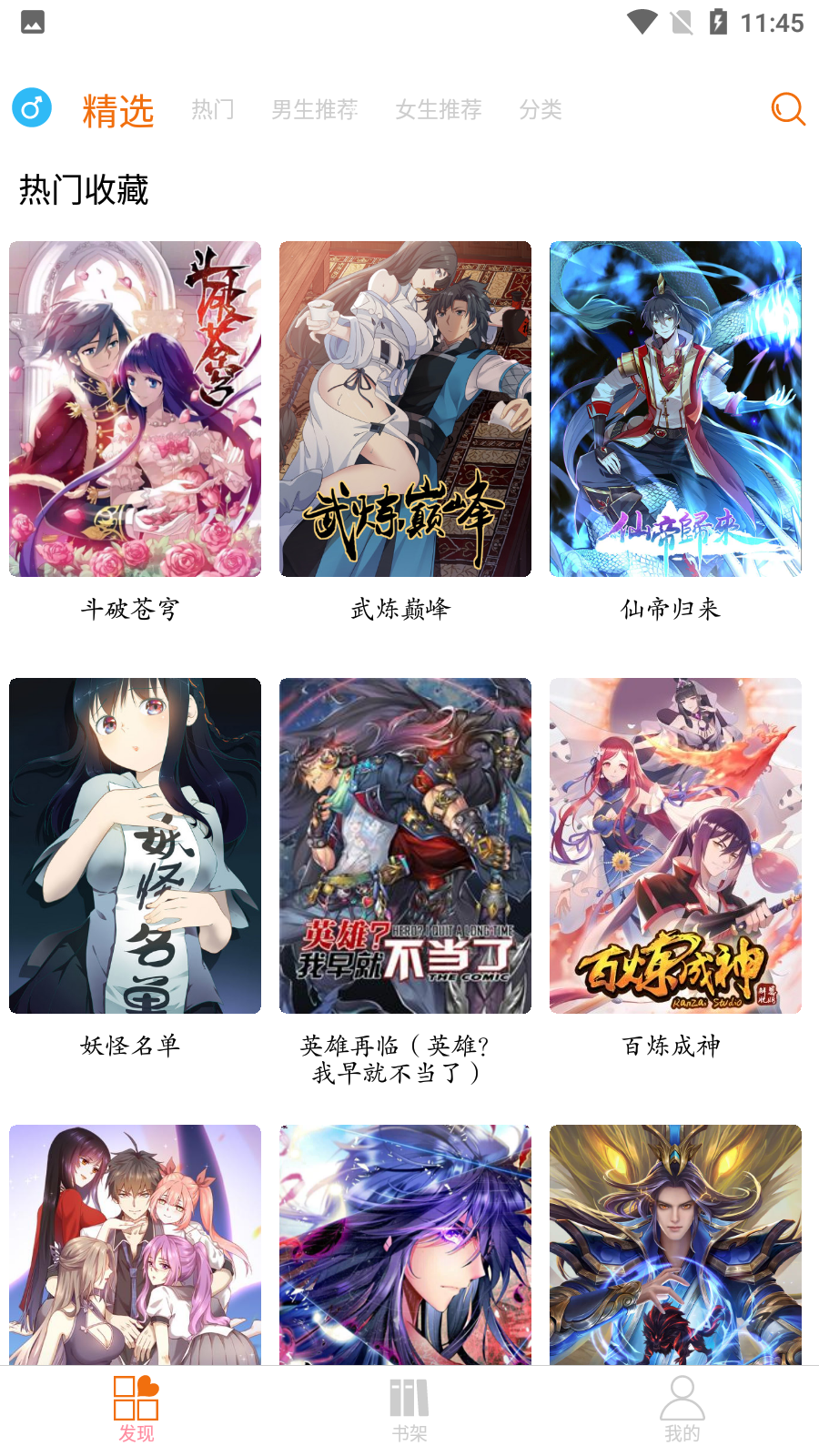Open the comic 妖怪名单
The width and height of the screenshot is (819, 1456).
click(135, 845)
